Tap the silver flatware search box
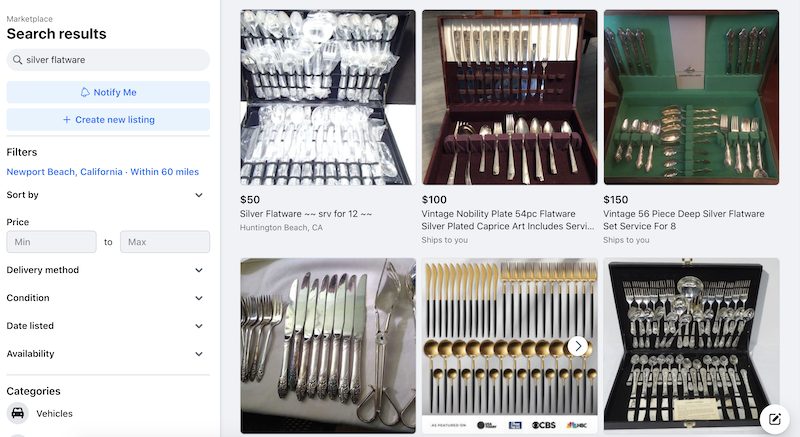Screen dimensions: 800x437 coord(108,60)
